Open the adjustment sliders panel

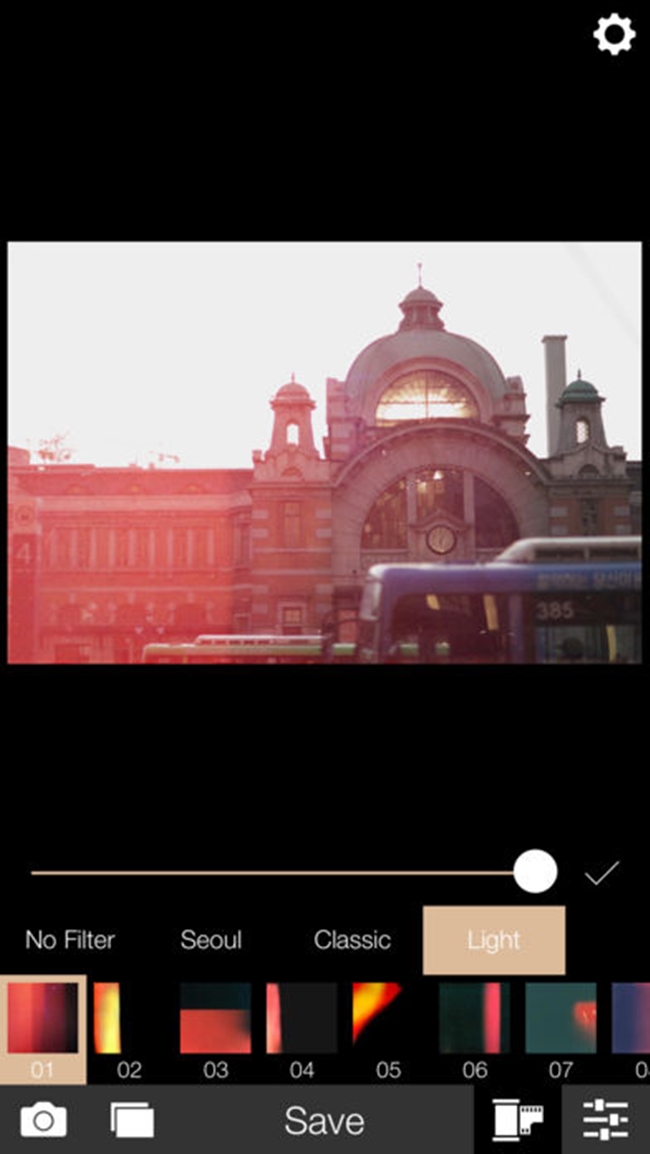click(605, 1120)
